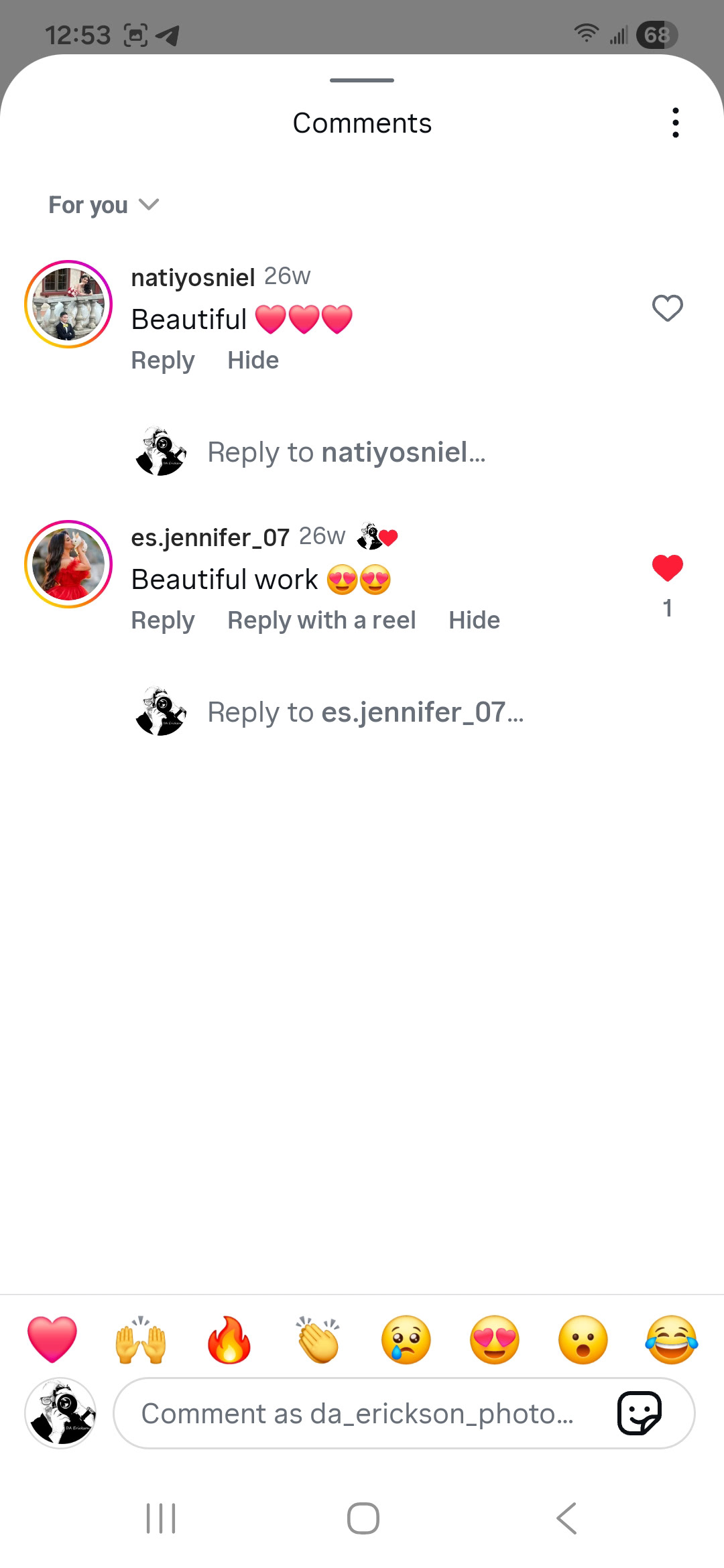724x1568 pixels.
Task: Reply to natiyosniel's Beautiful comment
Action: tap(163, 361)
